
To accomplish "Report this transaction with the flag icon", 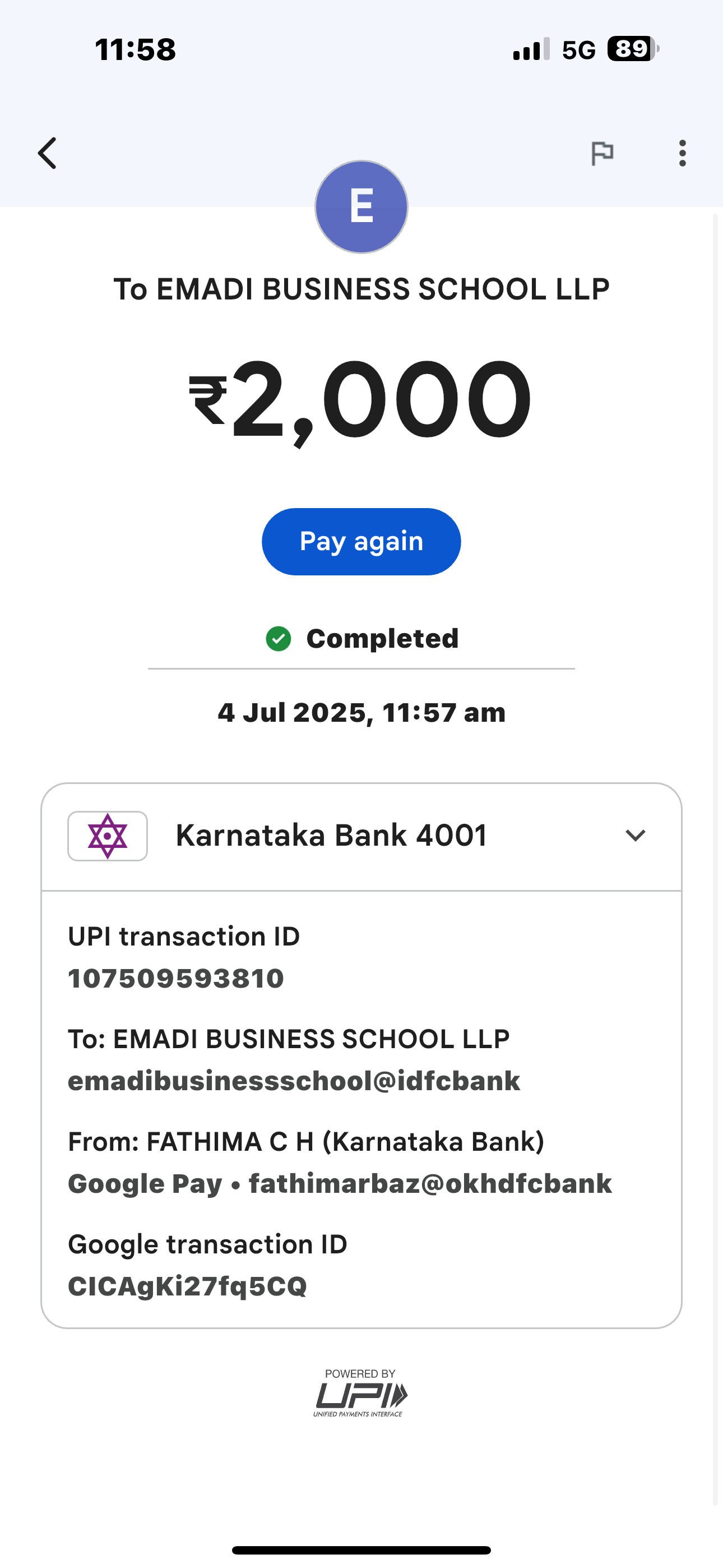I will [602, 153].
